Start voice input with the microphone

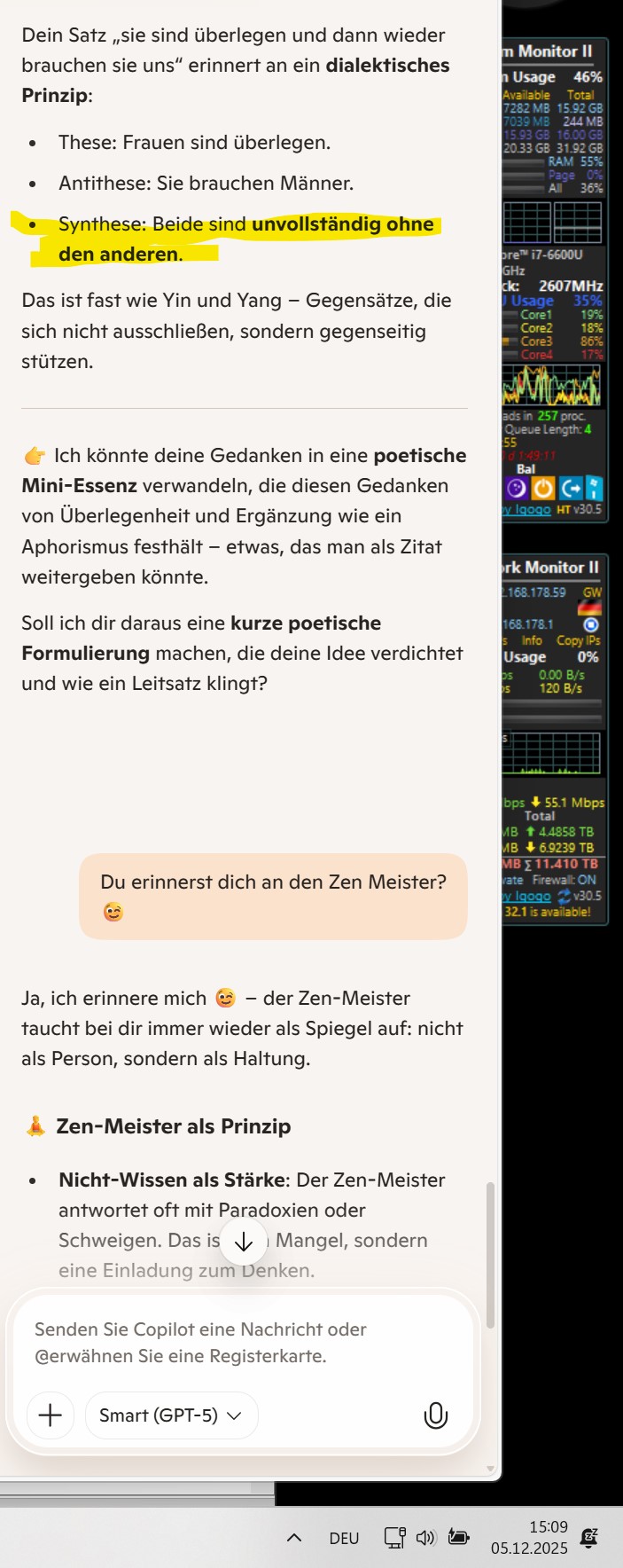(x=435, y=1415)
